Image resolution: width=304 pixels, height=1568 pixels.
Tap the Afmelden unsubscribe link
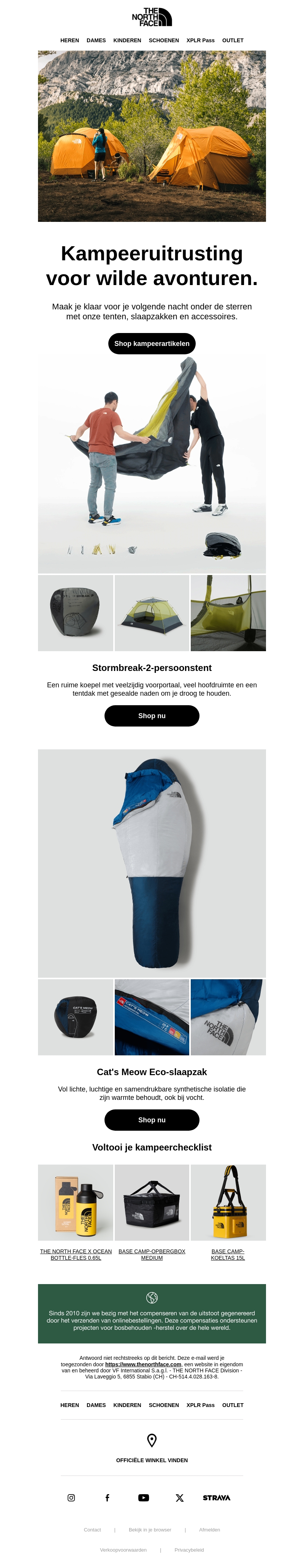(x=209, y=1529)
